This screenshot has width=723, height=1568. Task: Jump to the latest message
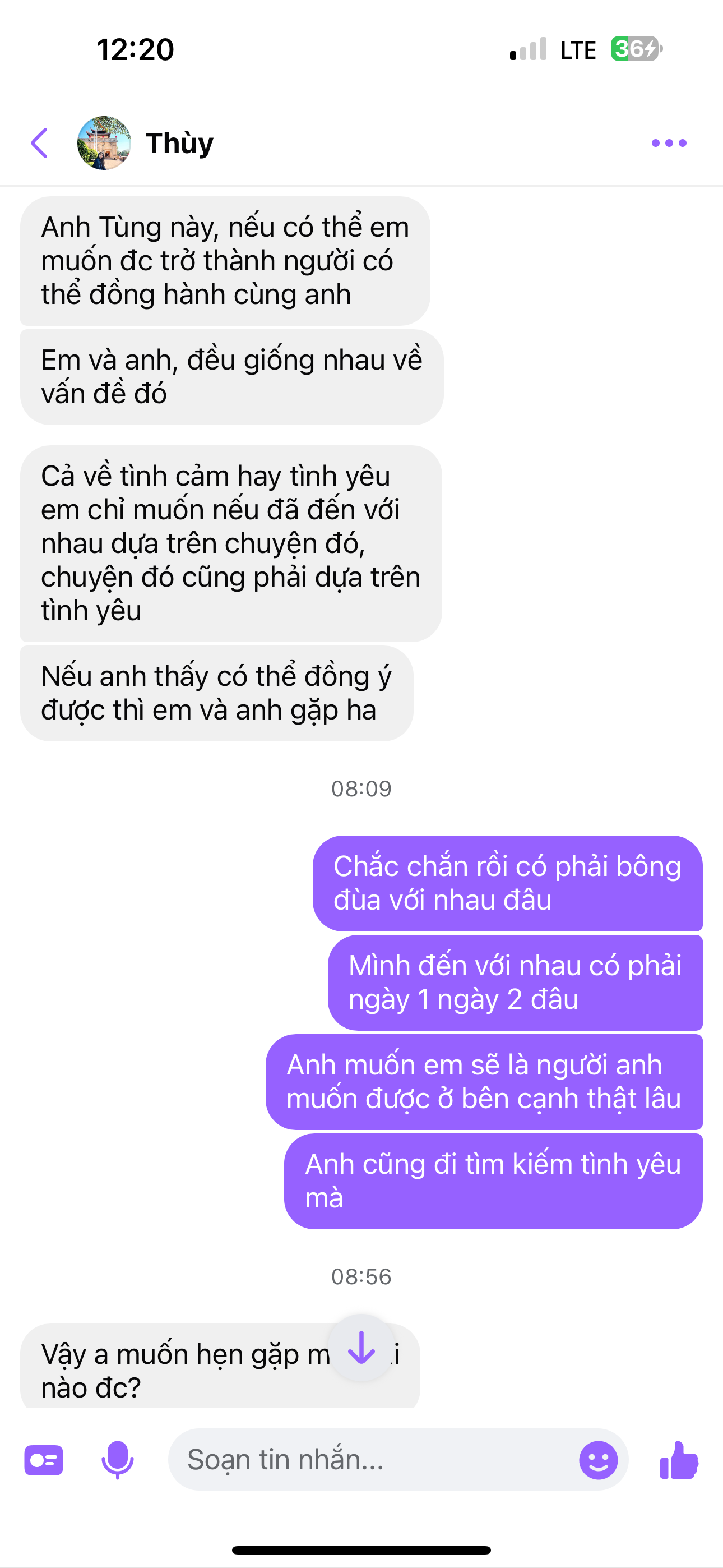tap(361, 1348)
